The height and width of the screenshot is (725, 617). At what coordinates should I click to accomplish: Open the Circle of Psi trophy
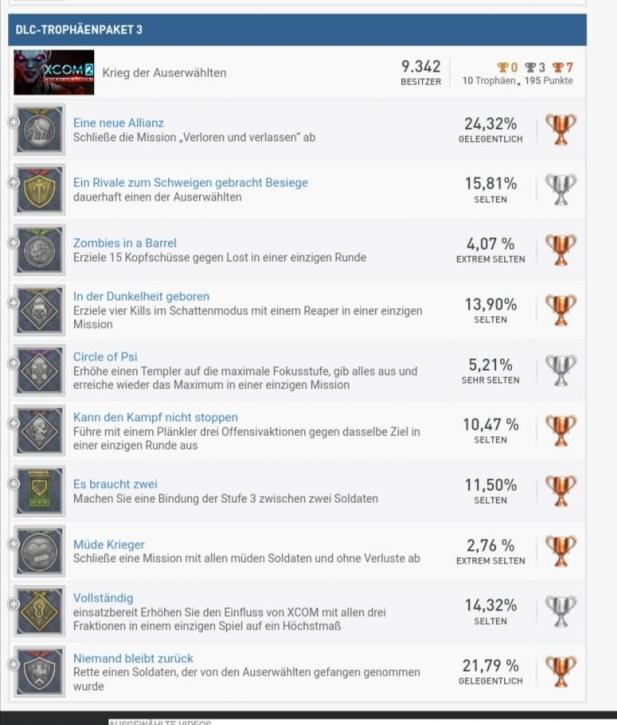pyautogui.click(x=105, y=357)
